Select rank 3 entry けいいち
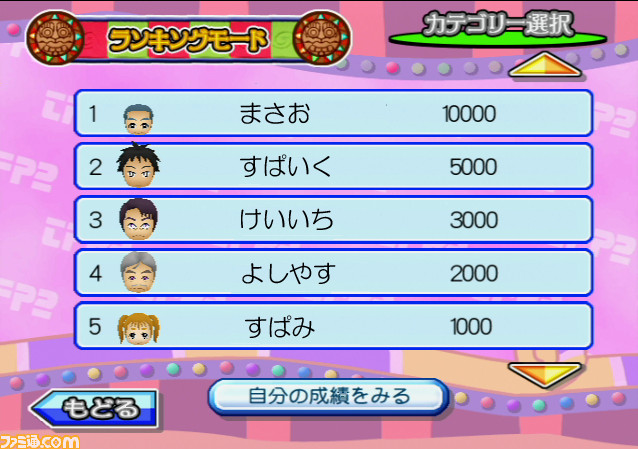The image size is (638, 449). tap(333, 220)
